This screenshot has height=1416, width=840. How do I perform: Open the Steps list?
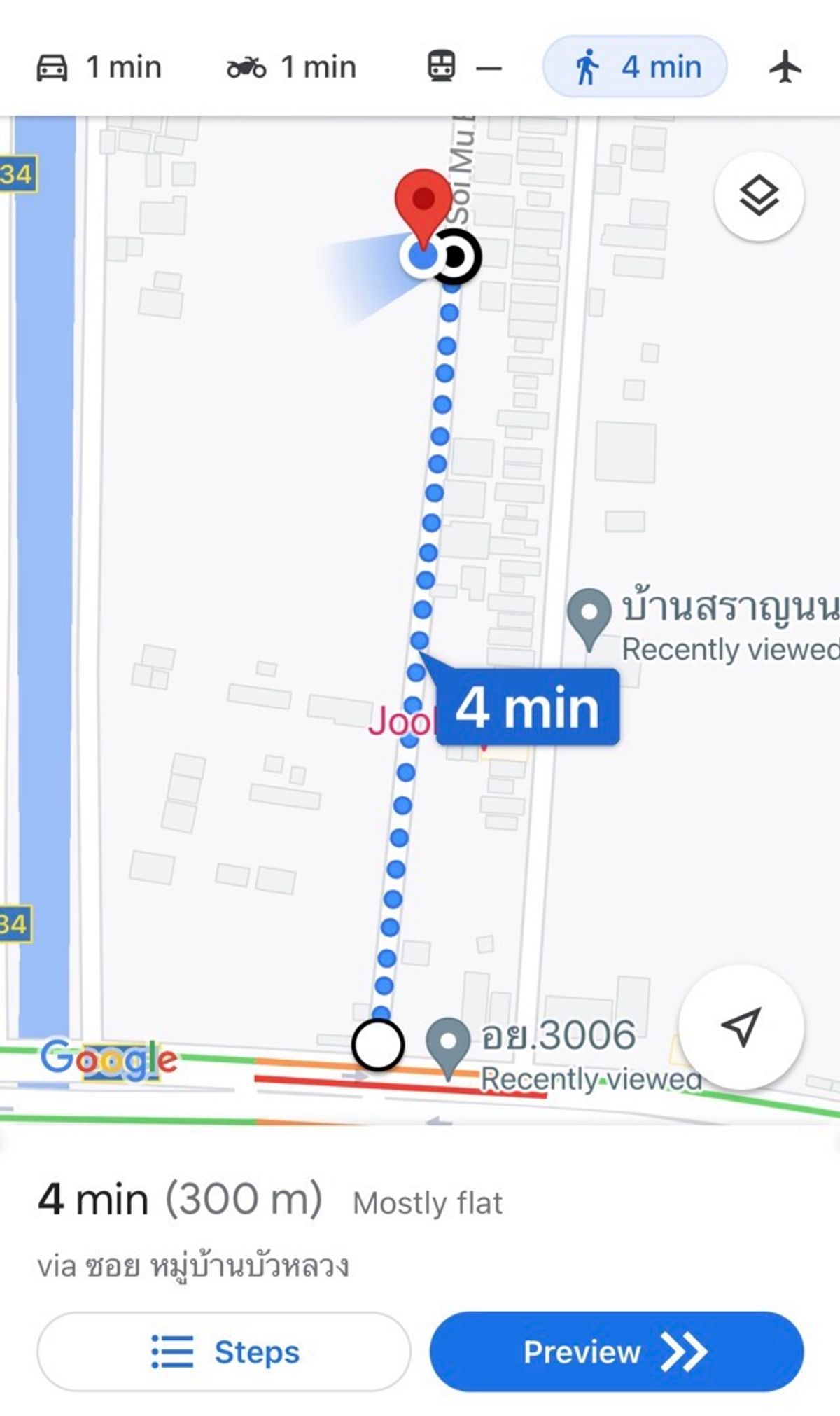pyautogui.click(x=224, y=1352)
